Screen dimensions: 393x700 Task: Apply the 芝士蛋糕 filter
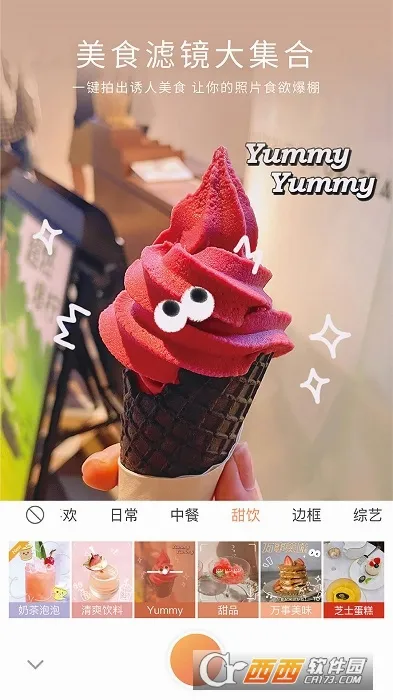354,579
